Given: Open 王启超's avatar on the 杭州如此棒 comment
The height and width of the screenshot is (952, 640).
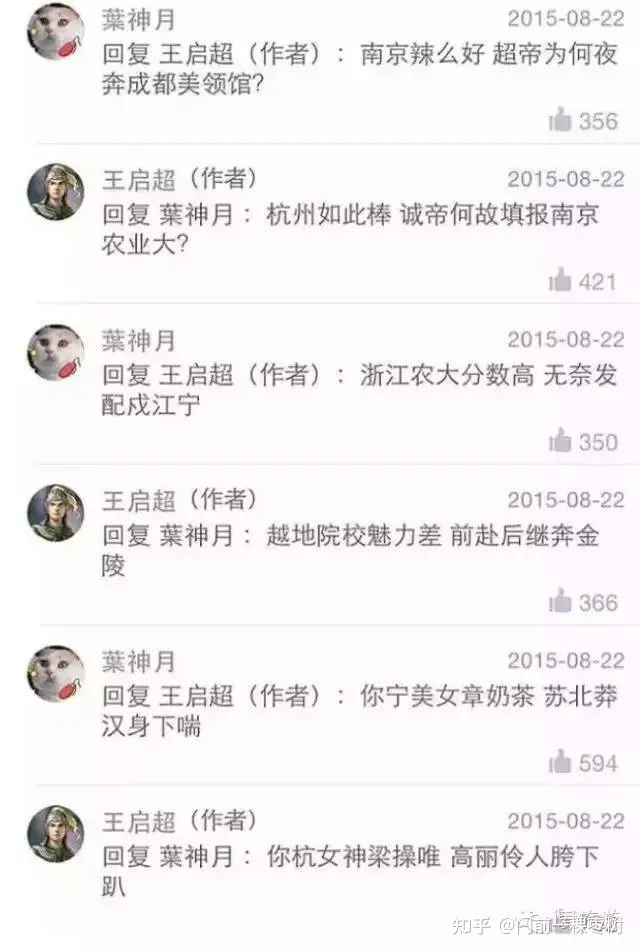Looking at the screenshot, I should coord(55,193).
